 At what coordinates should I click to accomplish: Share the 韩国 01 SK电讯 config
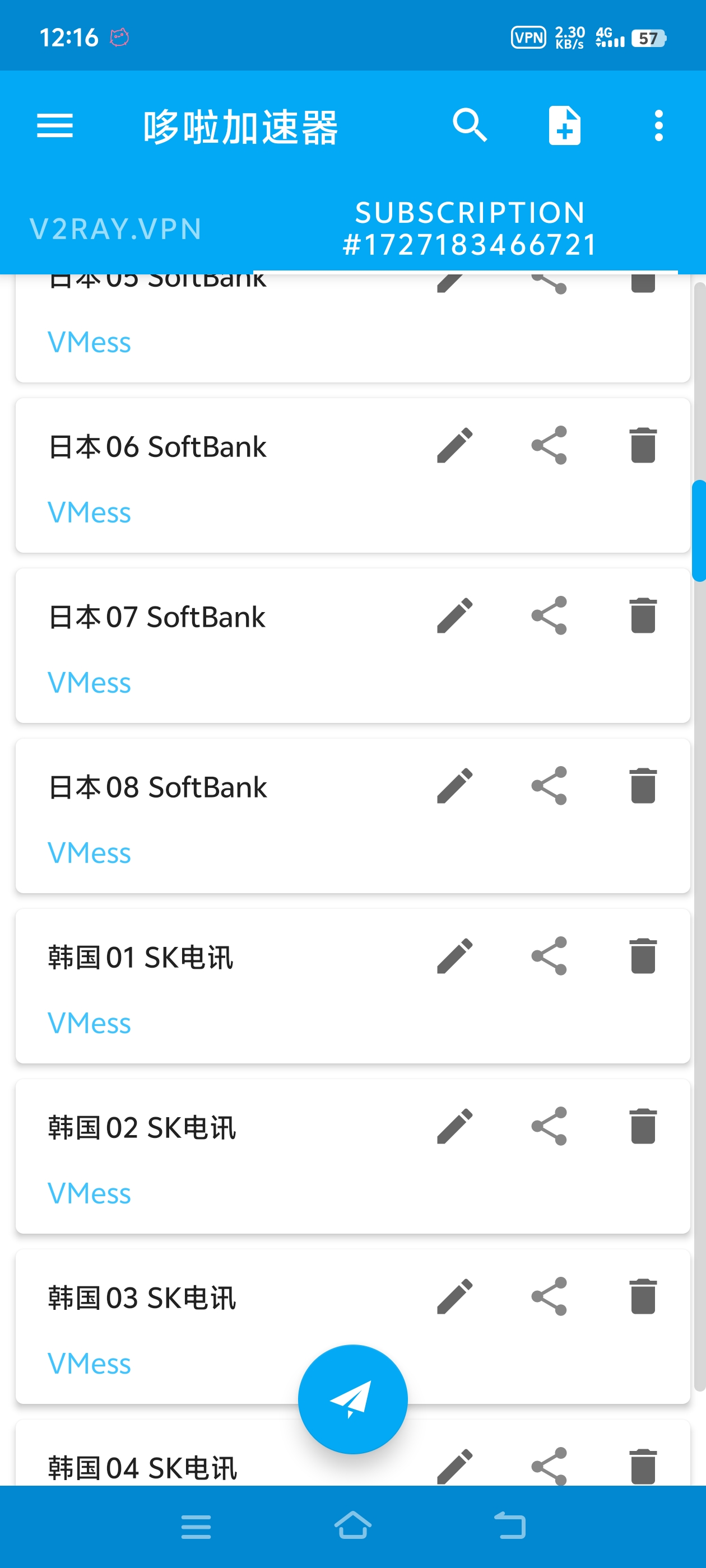tap(549, 956)
